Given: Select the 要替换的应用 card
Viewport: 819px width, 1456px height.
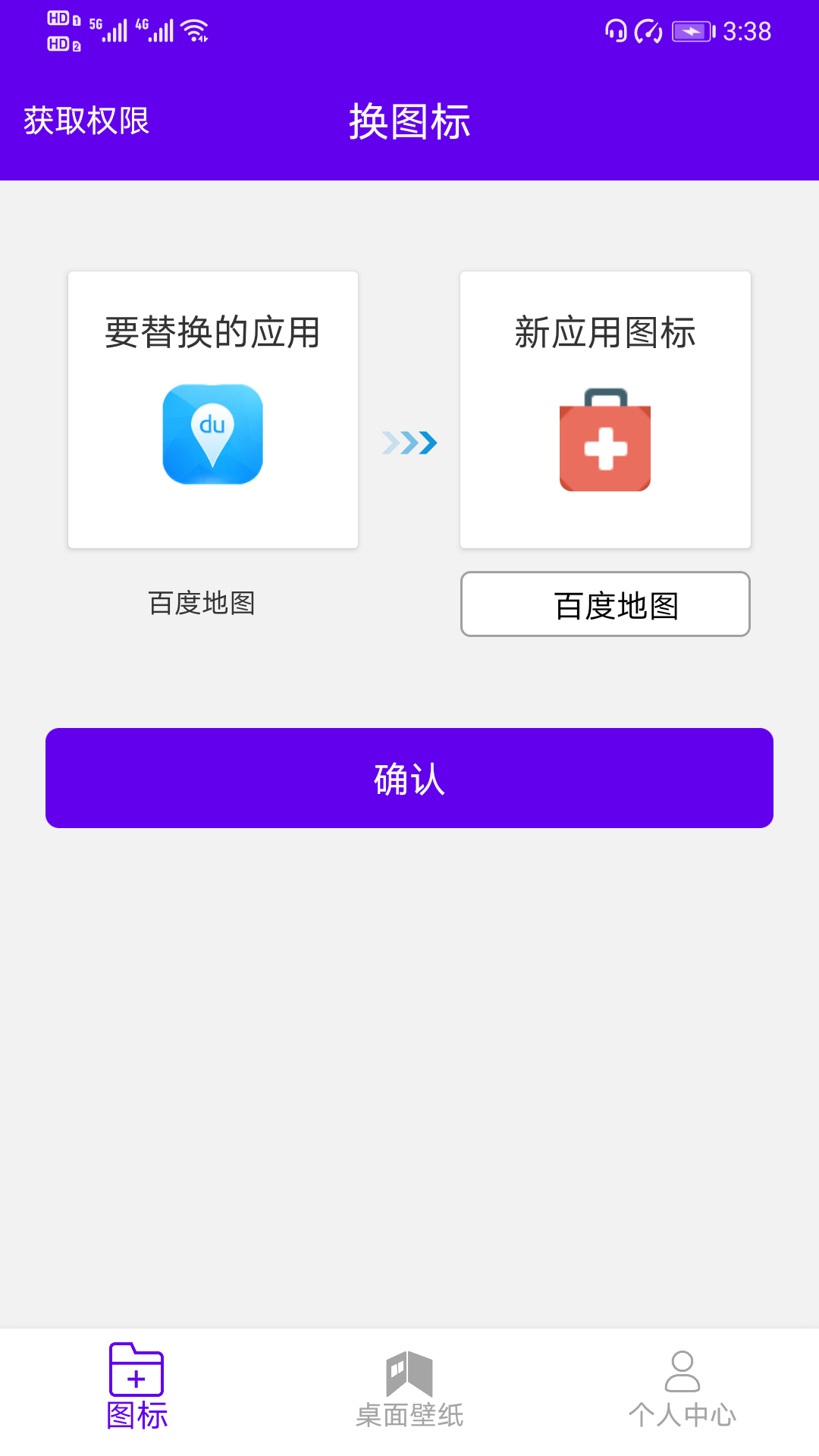Looking at the screenshot, I should pyautogui.click(x=212, y=408).
